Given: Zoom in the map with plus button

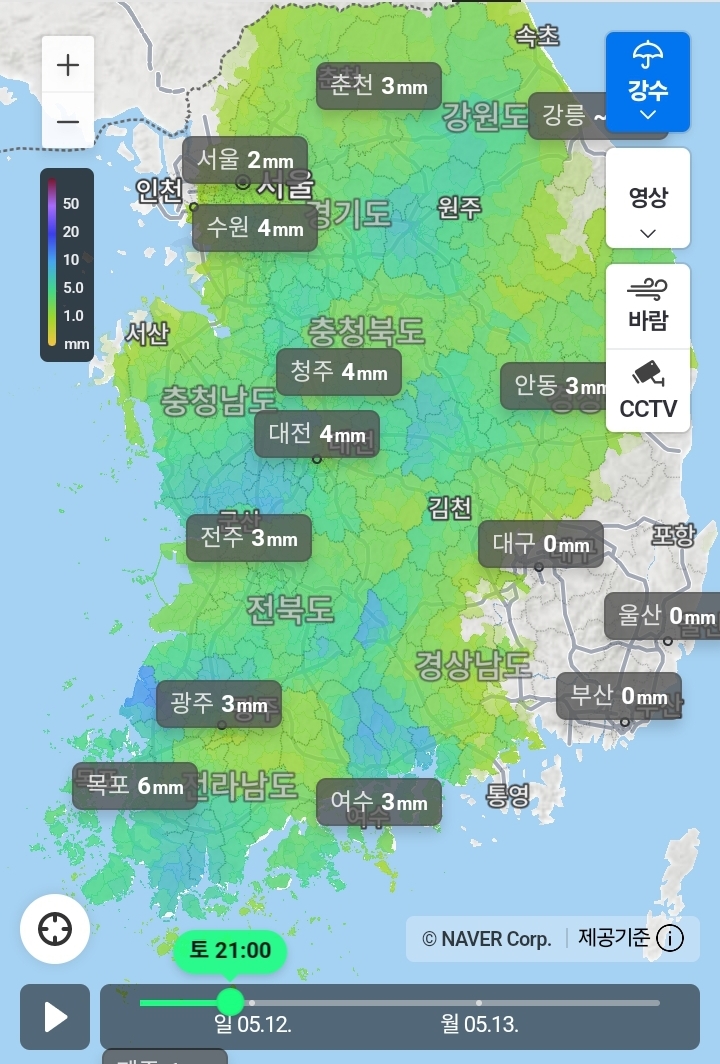Looking at the screenshot, I should click(x=68, y=65).
